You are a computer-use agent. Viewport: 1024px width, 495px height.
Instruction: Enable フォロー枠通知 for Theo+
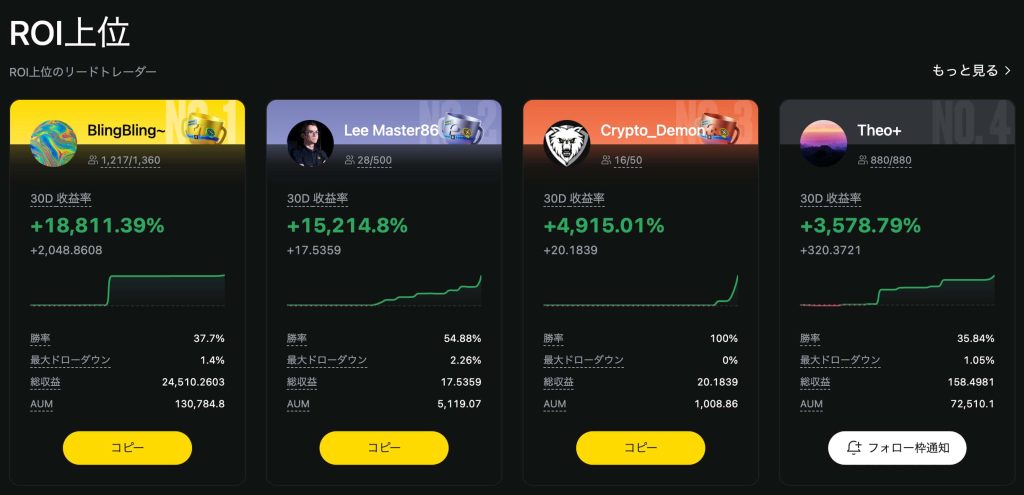pos(897,448)
